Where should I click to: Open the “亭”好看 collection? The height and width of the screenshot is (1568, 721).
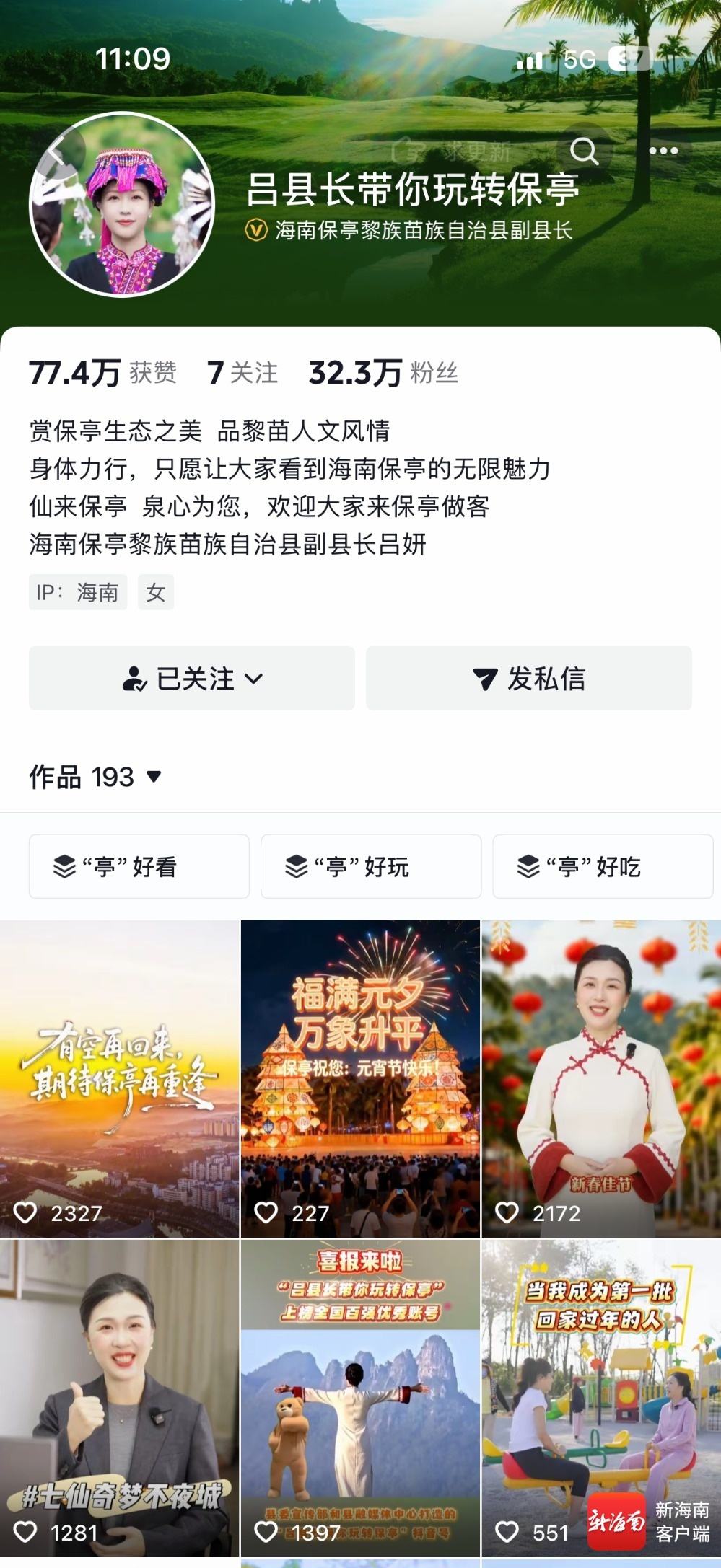pos(139,866)
